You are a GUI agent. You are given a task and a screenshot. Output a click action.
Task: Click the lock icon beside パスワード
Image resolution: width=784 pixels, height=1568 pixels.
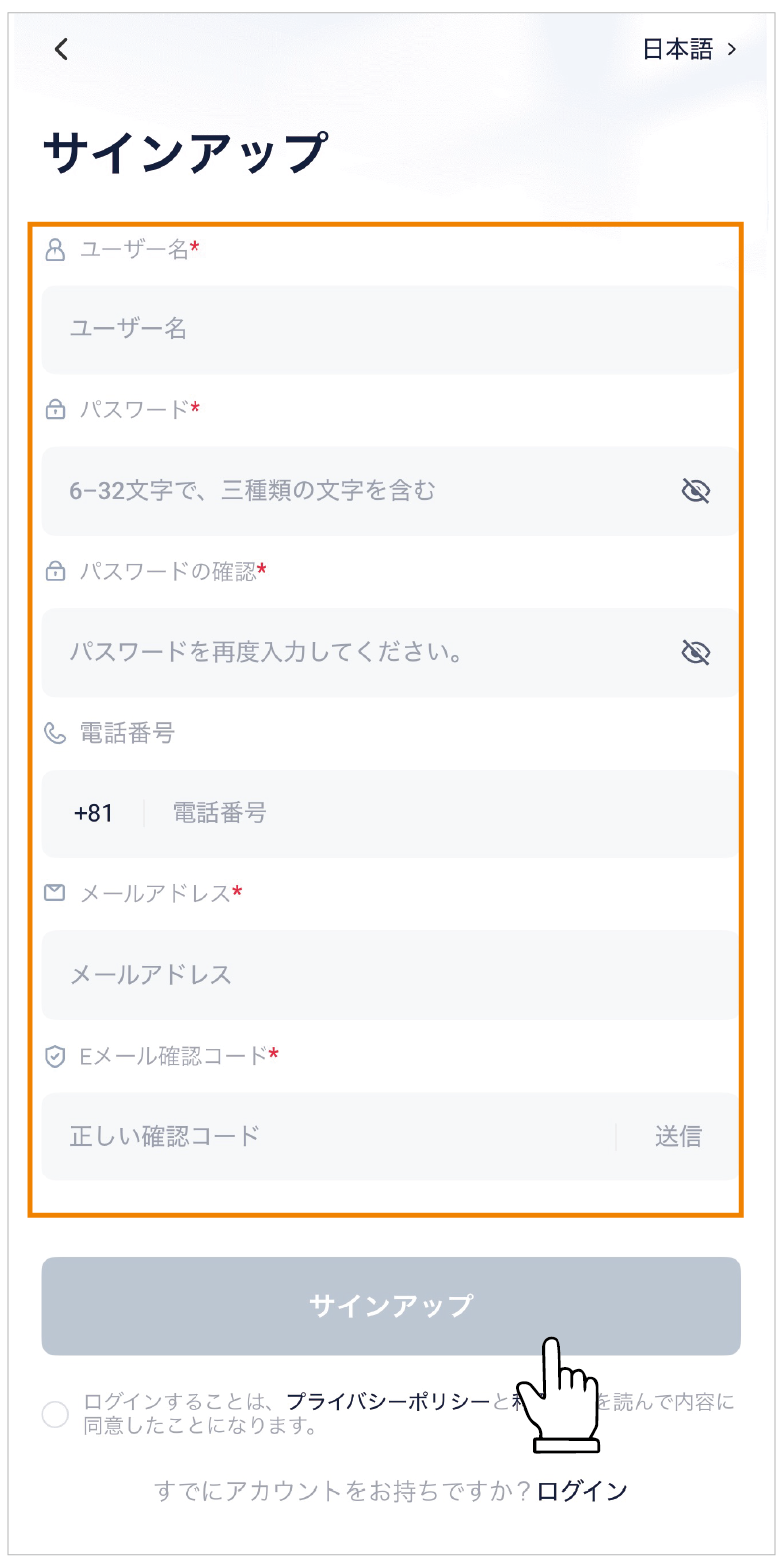56,408
